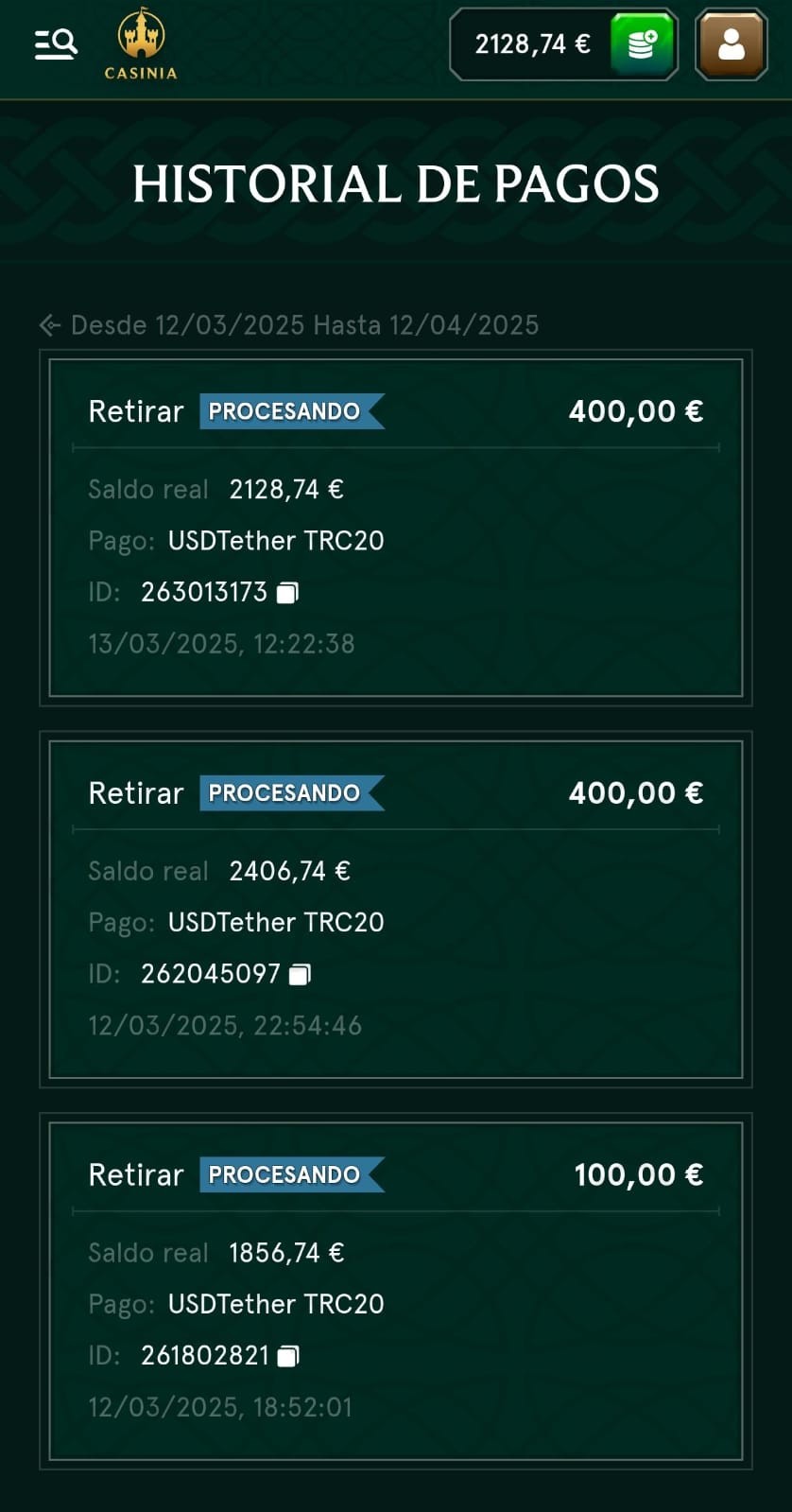Open the menu search button

click(56, 44)
